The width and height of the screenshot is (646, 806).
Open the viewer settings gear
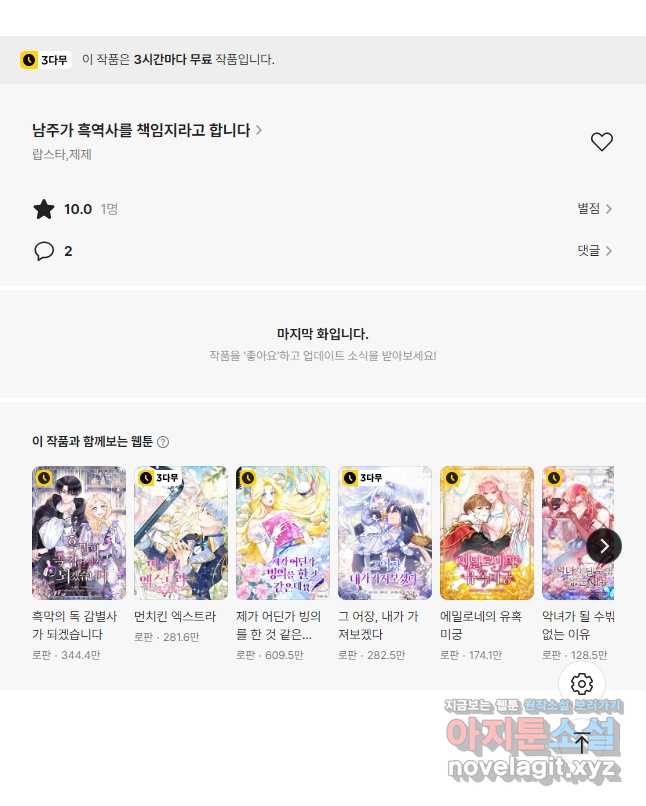click(582, 684)
